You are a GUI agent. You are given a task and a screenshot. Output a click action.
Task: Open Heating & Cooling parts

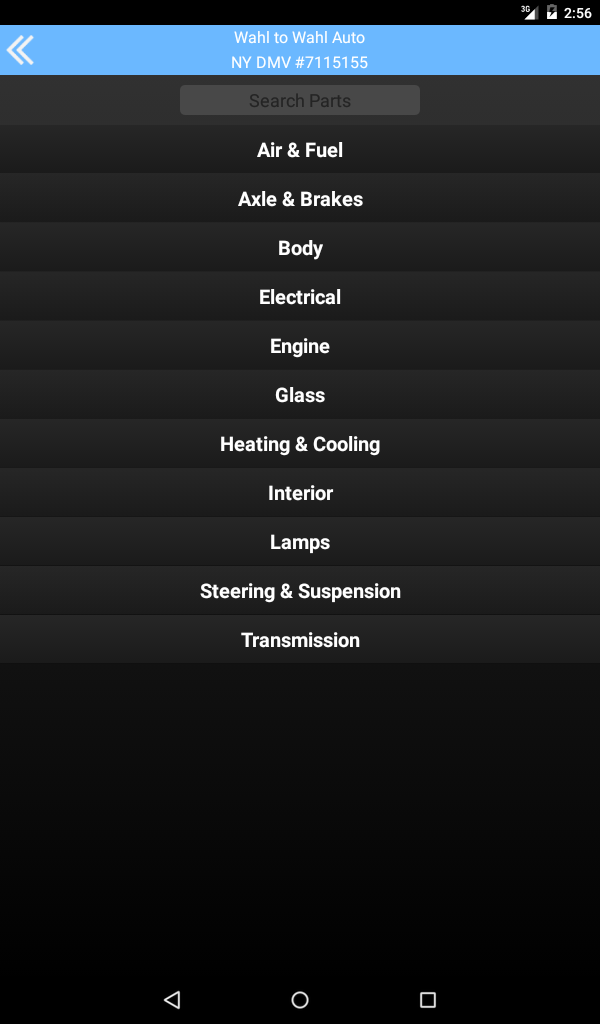(300, 444)
